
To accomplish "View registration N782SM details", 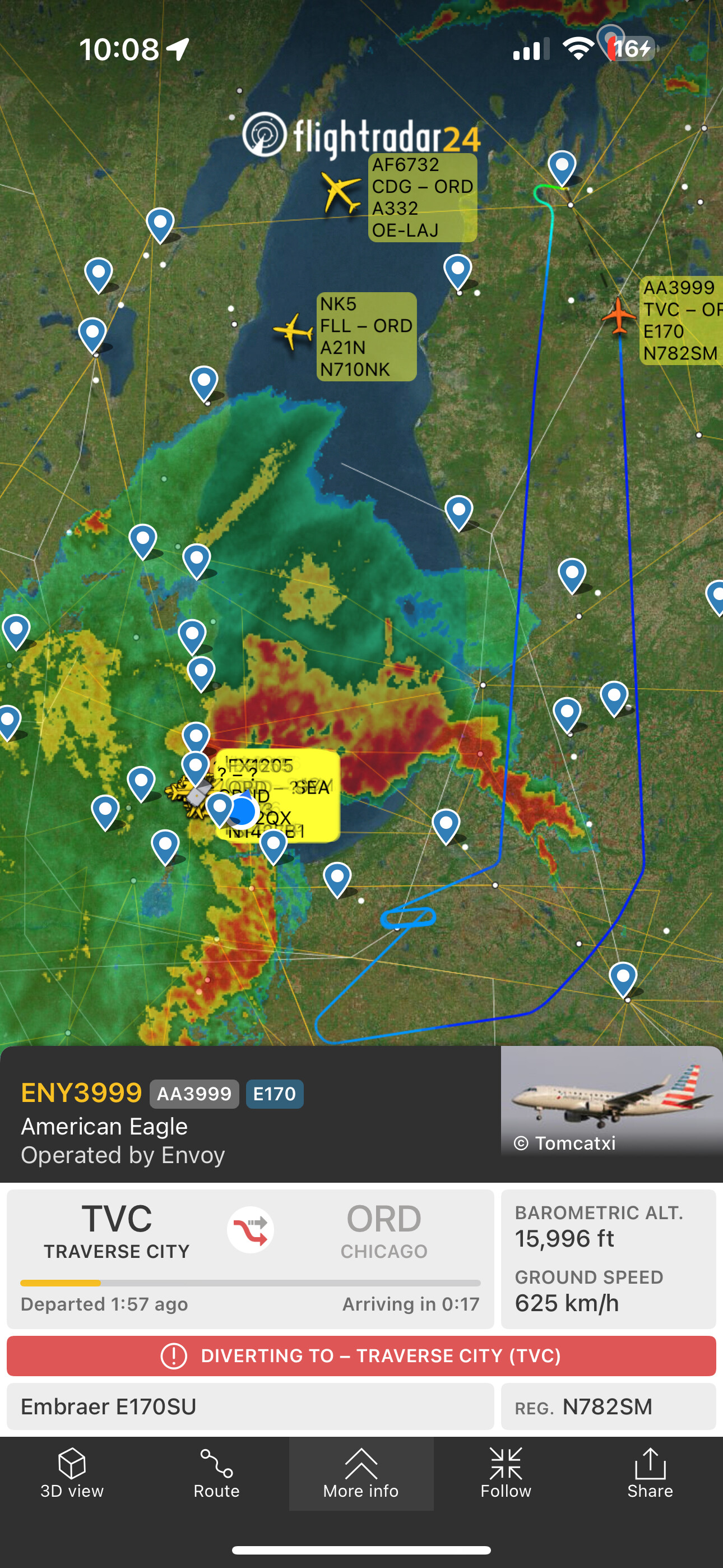I will tap(609, 1406).
